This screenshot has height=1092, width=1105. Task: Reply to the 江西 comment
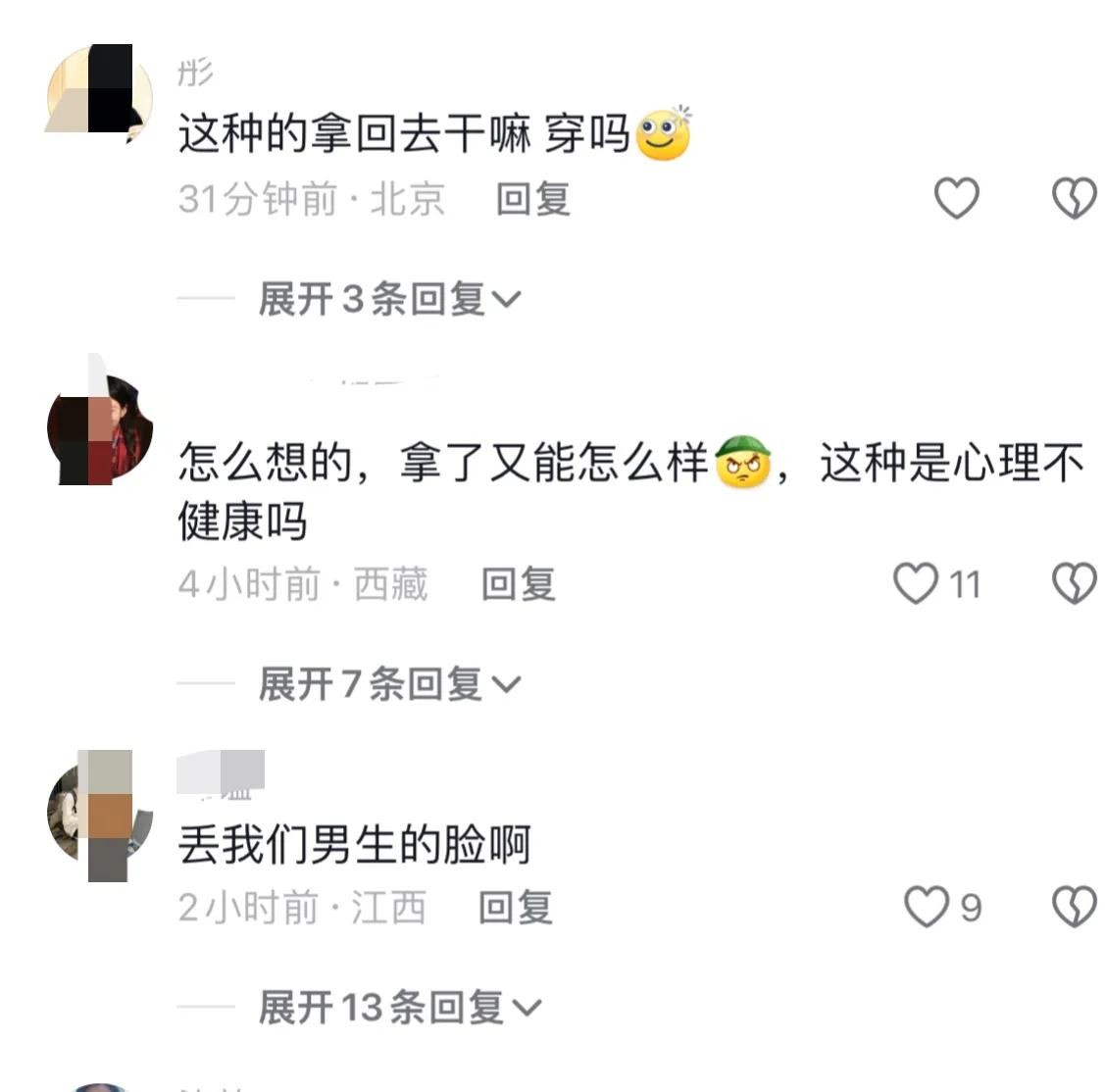tap(515, 908)
